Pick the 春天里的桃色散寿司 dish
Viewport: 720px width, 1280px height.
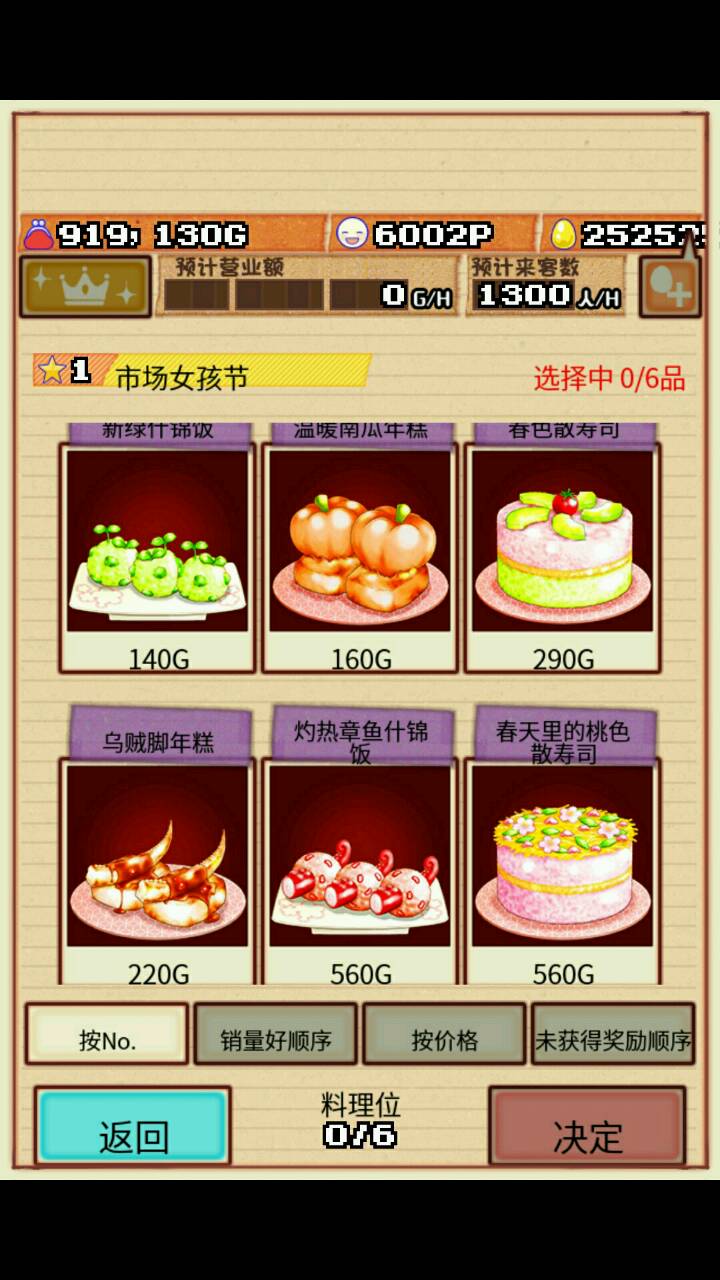click(x=562, y=855)
